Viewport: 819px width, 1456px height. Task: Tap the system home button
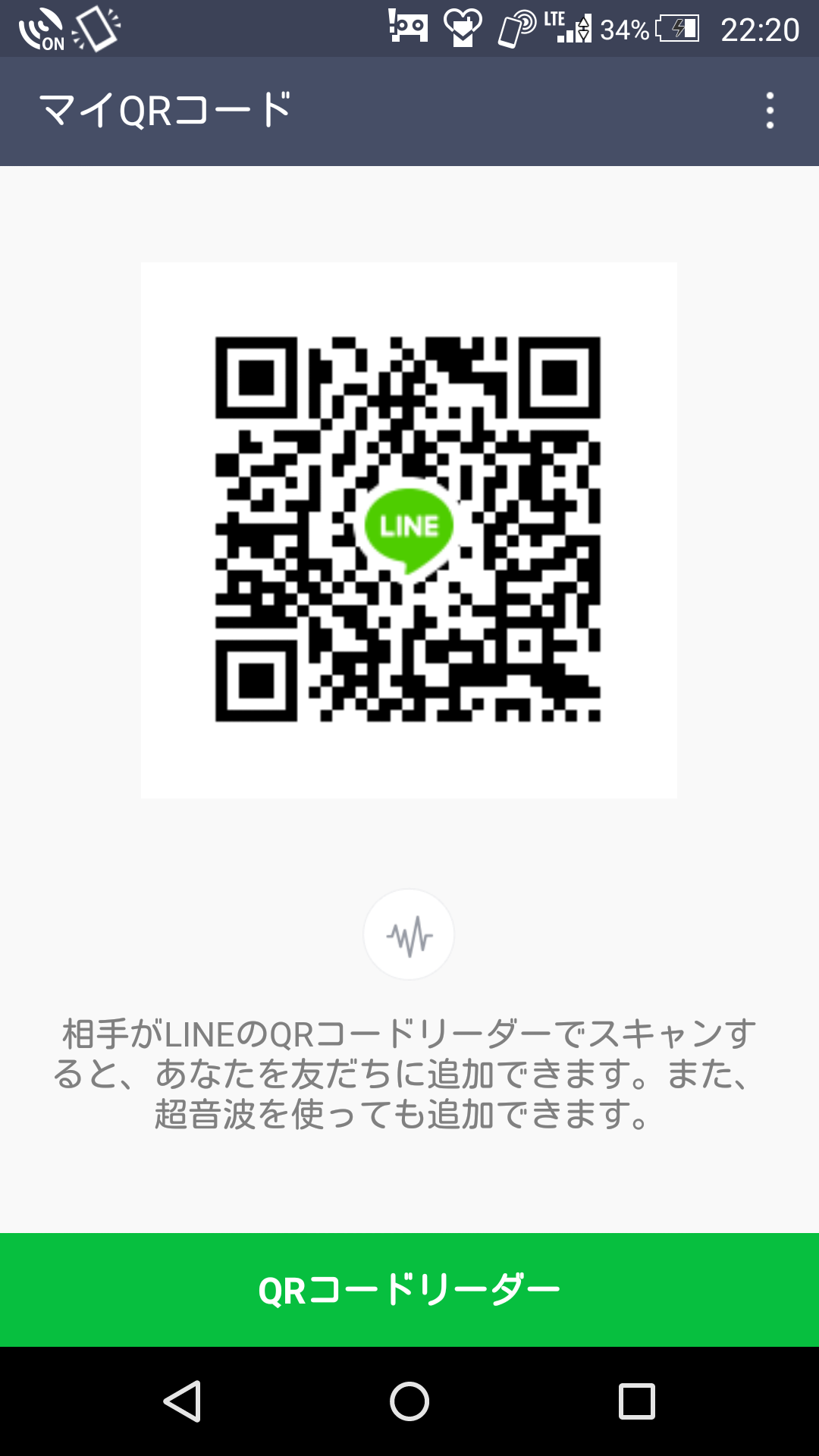[409, 1401]
